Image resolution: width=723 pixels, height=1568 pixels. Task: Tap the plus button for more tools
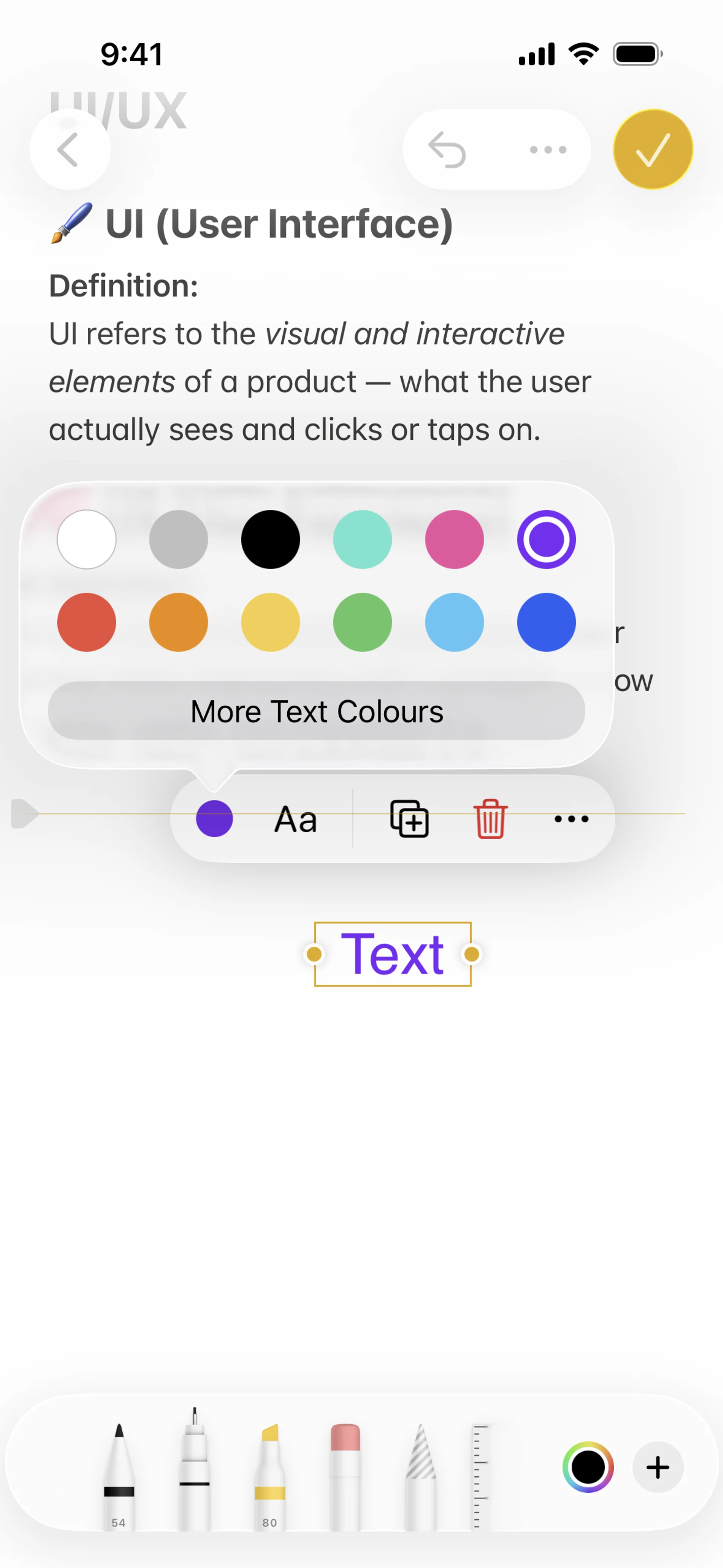coord(658,1467)
